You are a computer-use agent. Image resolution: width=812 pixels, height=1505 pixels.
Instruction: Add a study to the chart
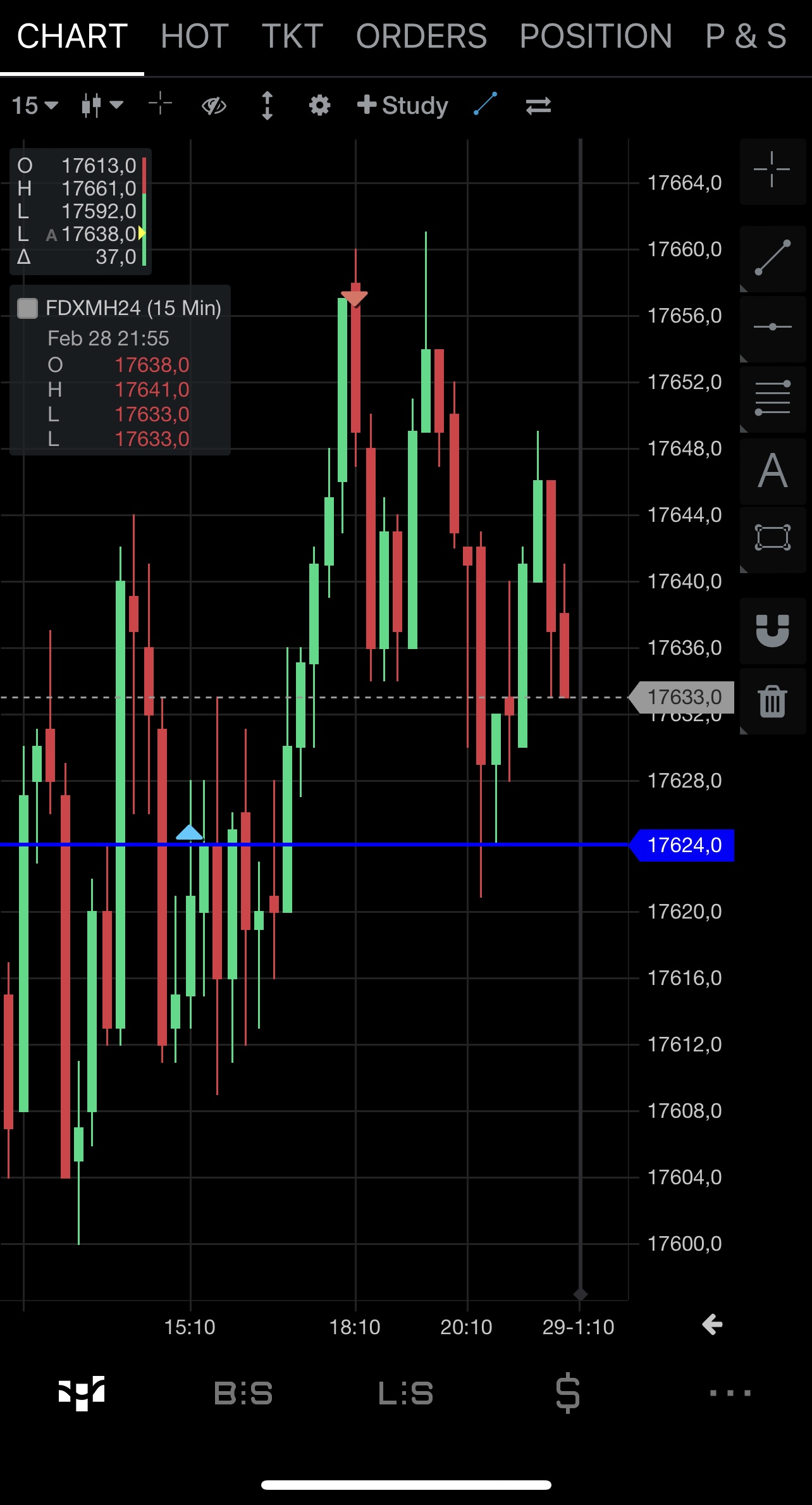click(403, 106)
